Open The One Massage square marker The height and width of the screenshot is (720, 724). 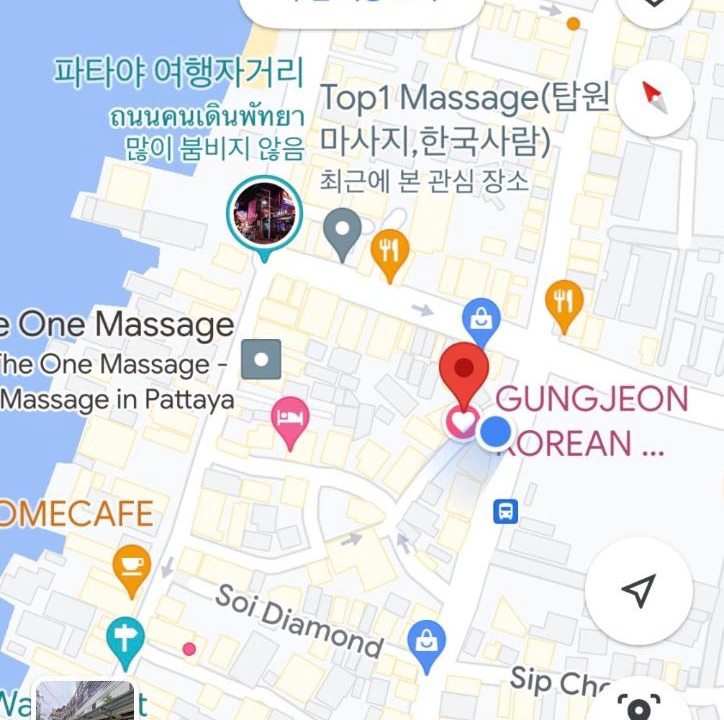pos(264,360)
